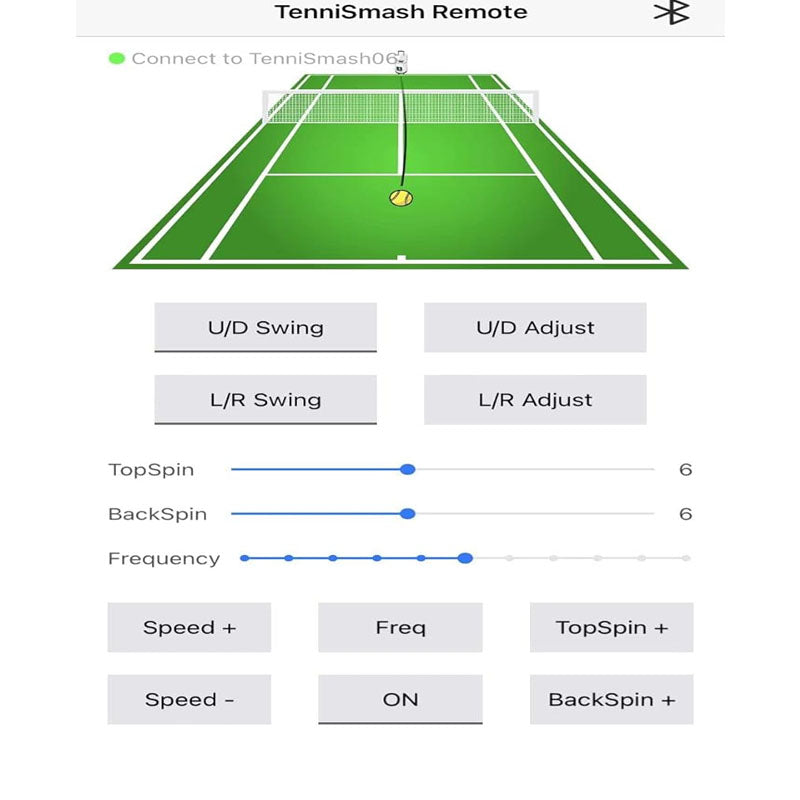The image size is (800, 800).
Task: Toggle the ON button
Action: [400, 699]
